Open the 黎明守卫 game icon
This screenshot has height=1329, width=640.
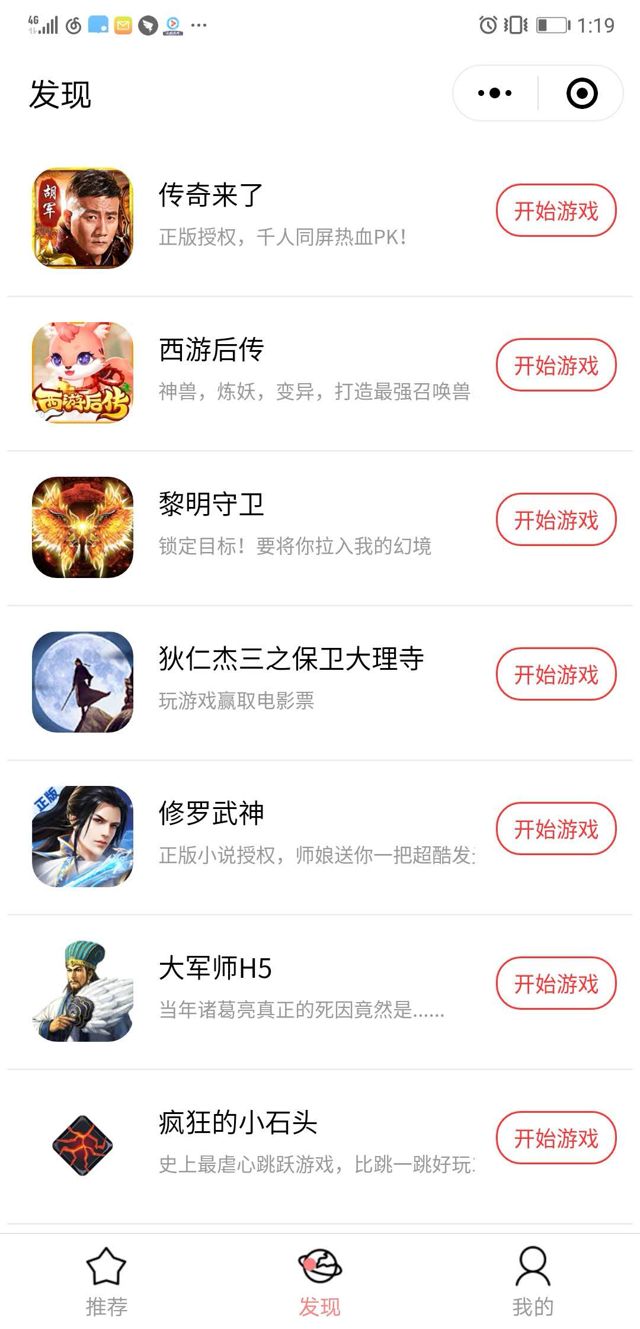coord(82,527)
